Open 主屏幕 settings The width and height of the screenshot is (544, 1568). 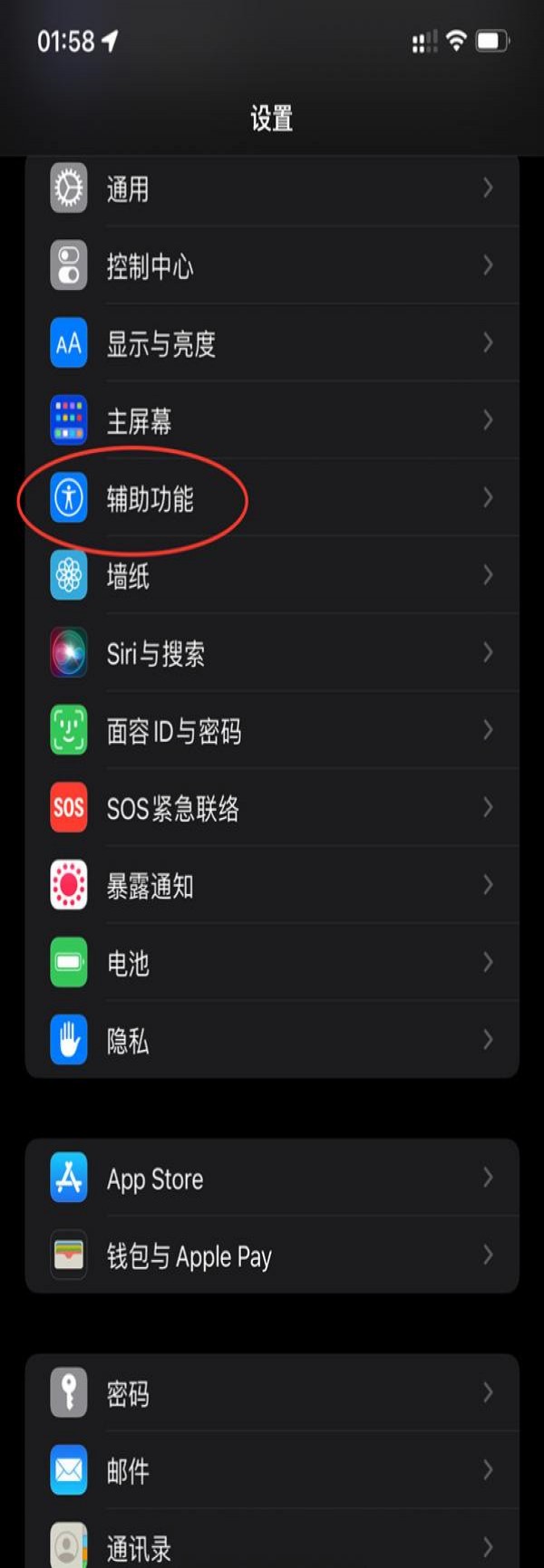272,420
